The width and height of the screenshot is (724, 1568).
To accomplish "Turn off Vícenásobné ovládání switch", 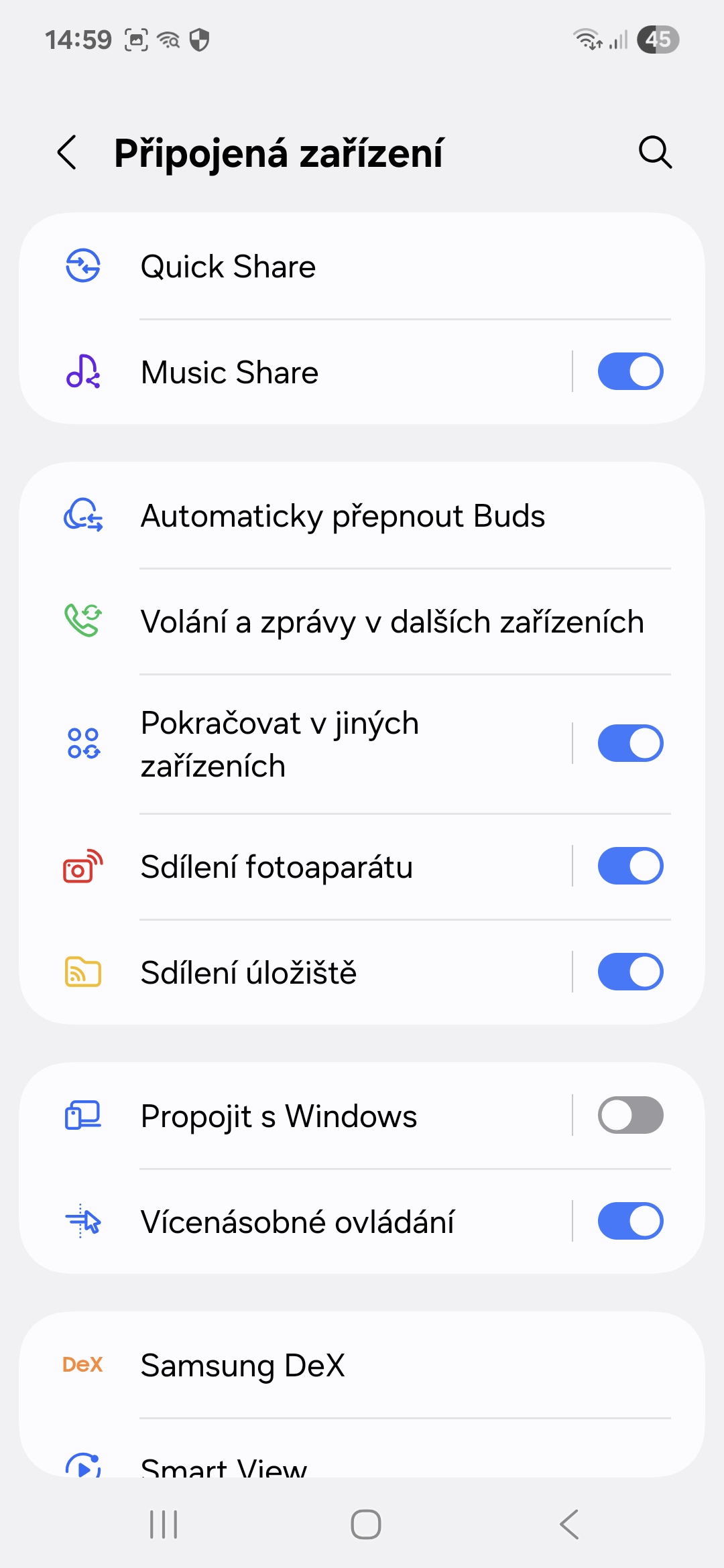I will (630, 1221).
